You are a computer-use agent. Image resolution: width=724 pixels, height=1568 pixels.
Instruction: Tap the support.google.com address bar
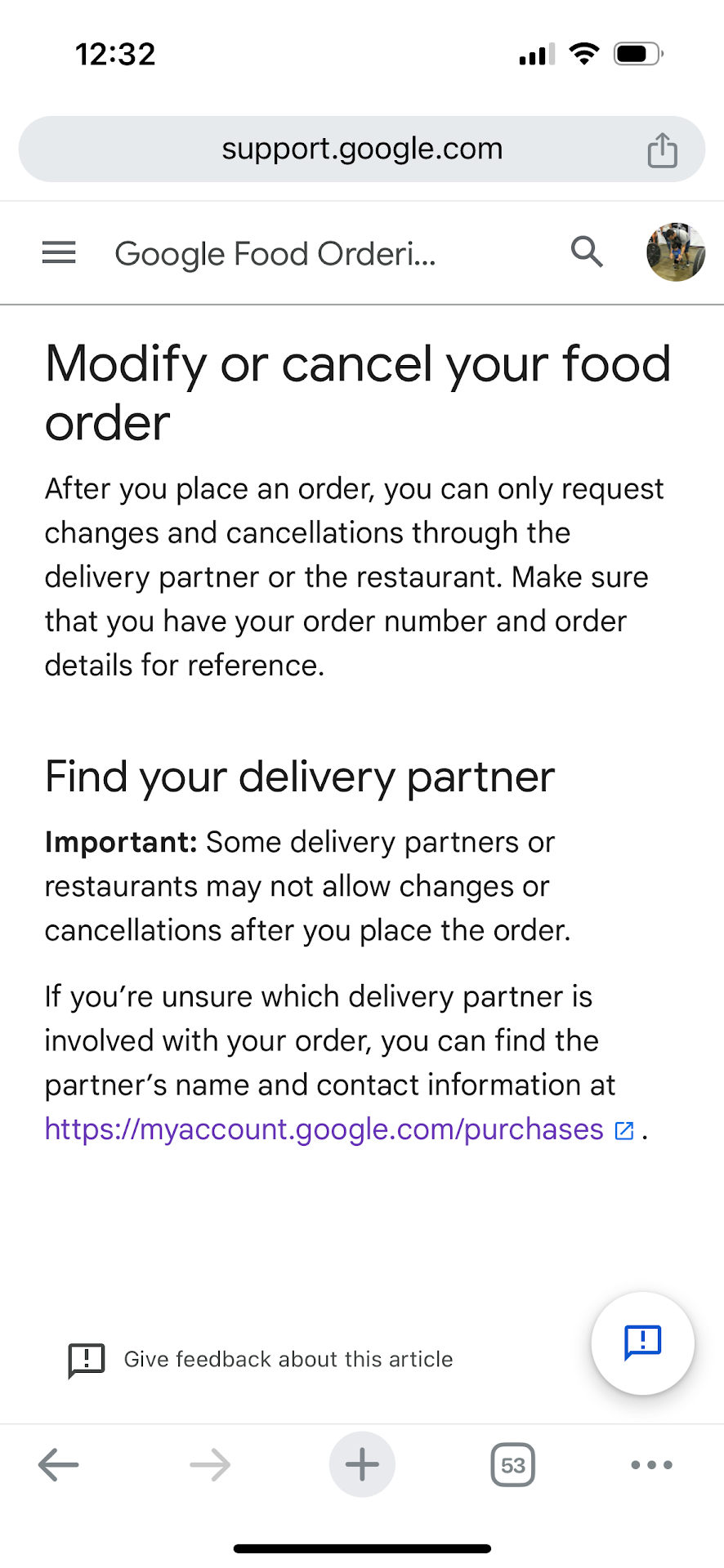click(361, 149)
